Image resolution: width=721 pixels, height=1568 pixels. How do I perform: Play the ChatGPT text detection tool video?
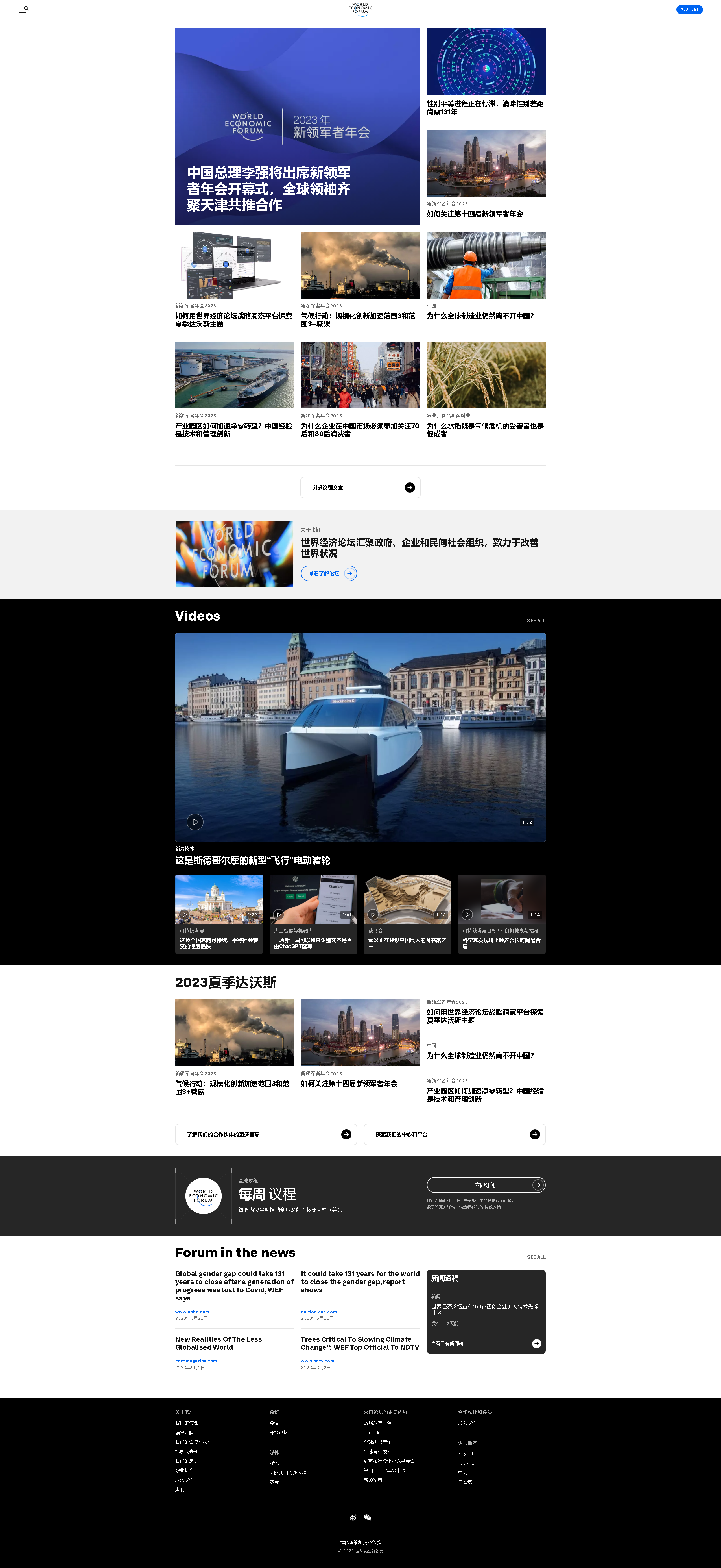click(279, 914)
